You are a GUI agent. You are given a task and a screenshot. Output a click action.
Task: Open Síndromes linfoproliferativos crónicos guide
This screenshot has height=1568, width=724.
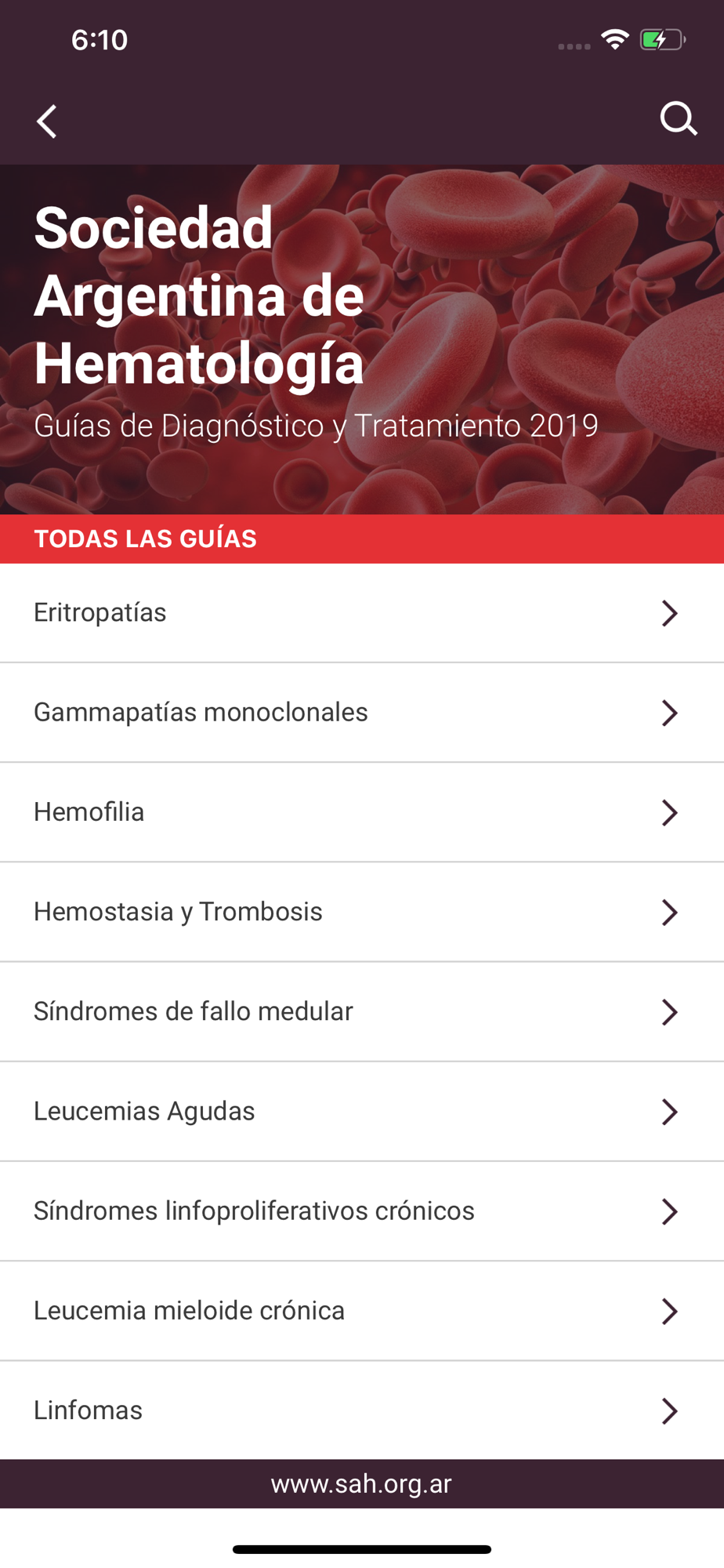point(360,1210)
